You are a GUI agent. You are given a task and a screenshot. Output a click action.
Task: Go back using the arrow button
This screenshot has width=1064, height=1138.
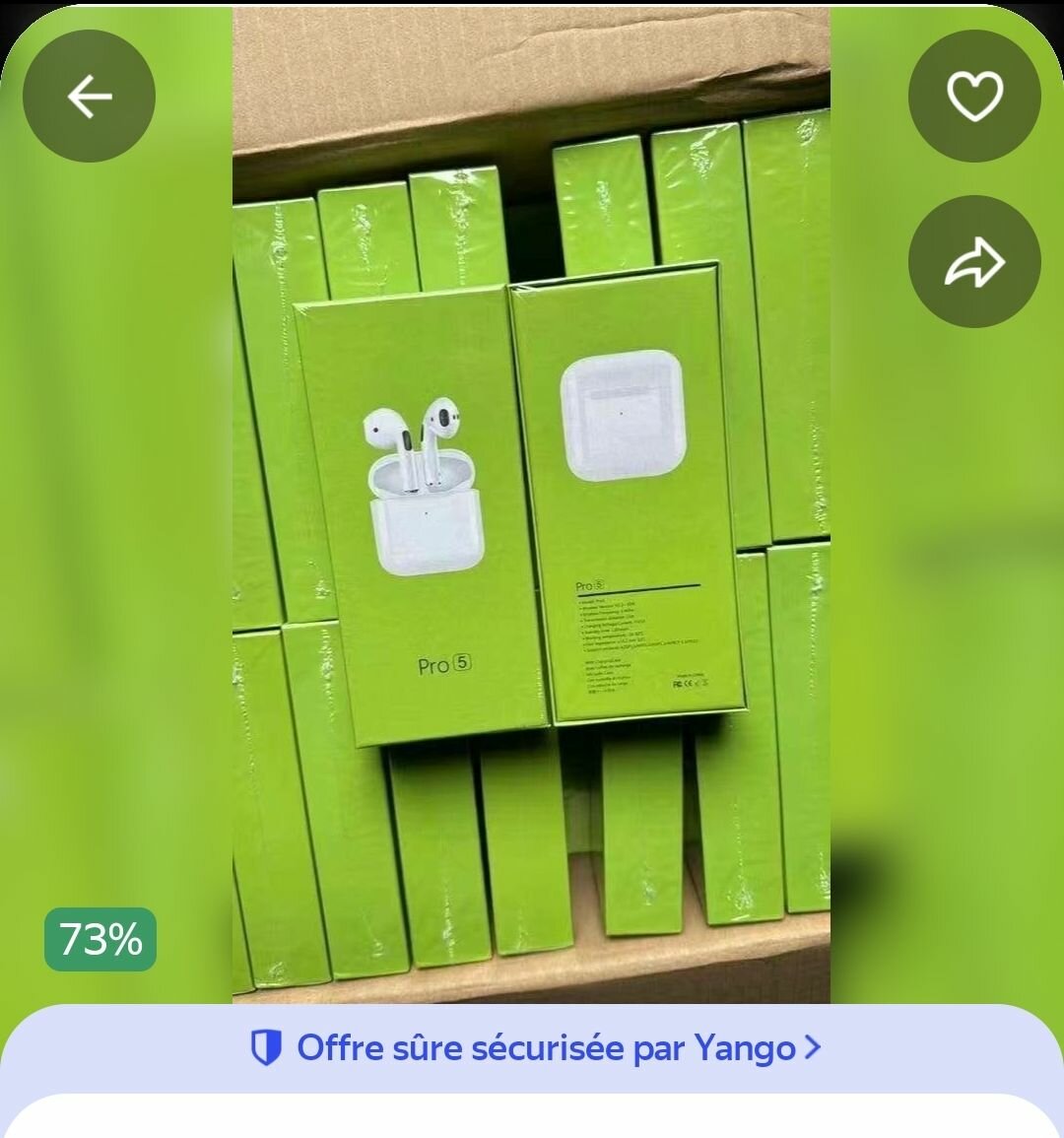[89, 97]
